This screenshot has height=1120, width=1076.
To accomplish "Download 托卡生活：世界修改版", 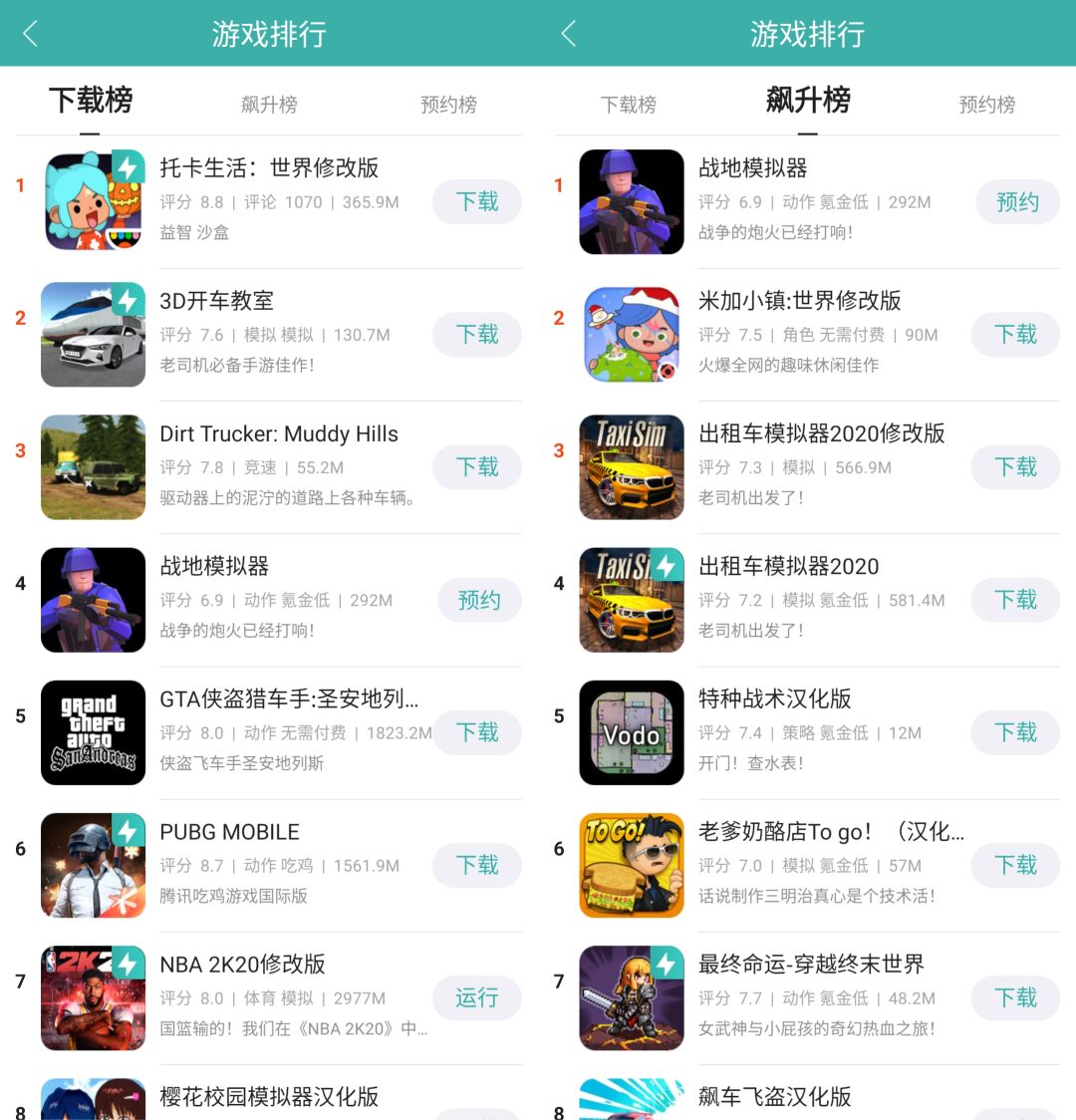I will point(476,201).
